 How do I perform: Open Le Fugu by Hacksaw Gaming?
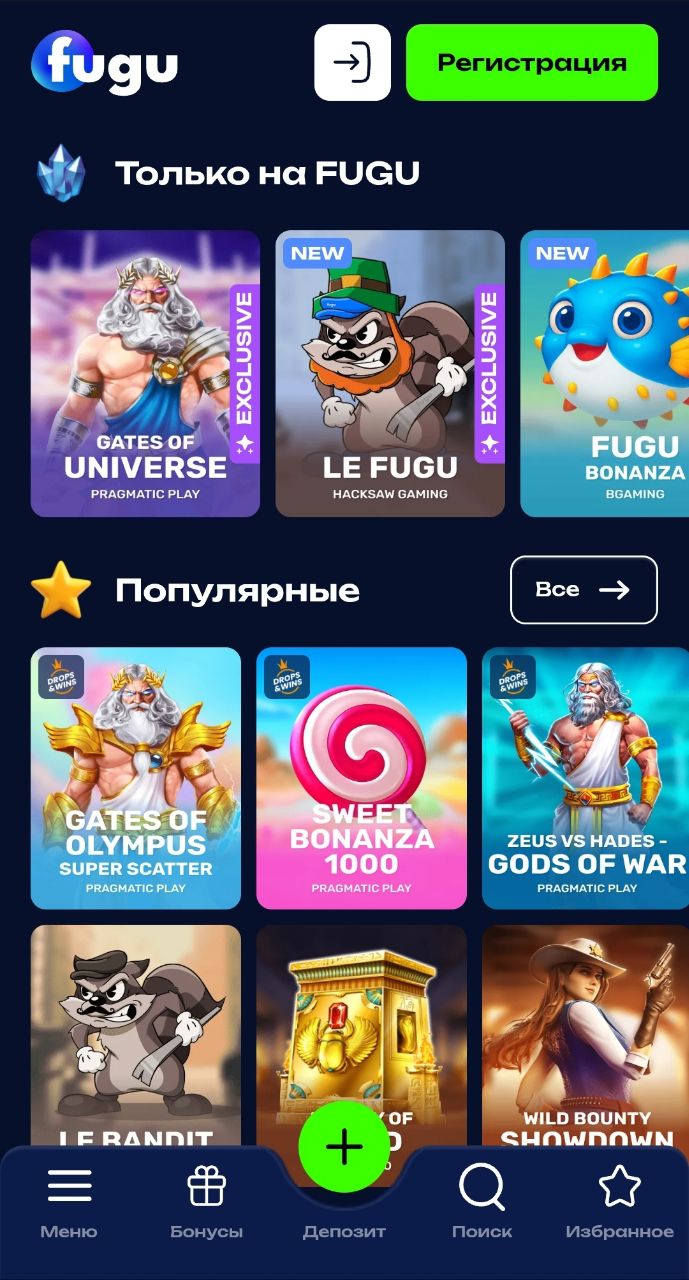[x=390, y=373]
